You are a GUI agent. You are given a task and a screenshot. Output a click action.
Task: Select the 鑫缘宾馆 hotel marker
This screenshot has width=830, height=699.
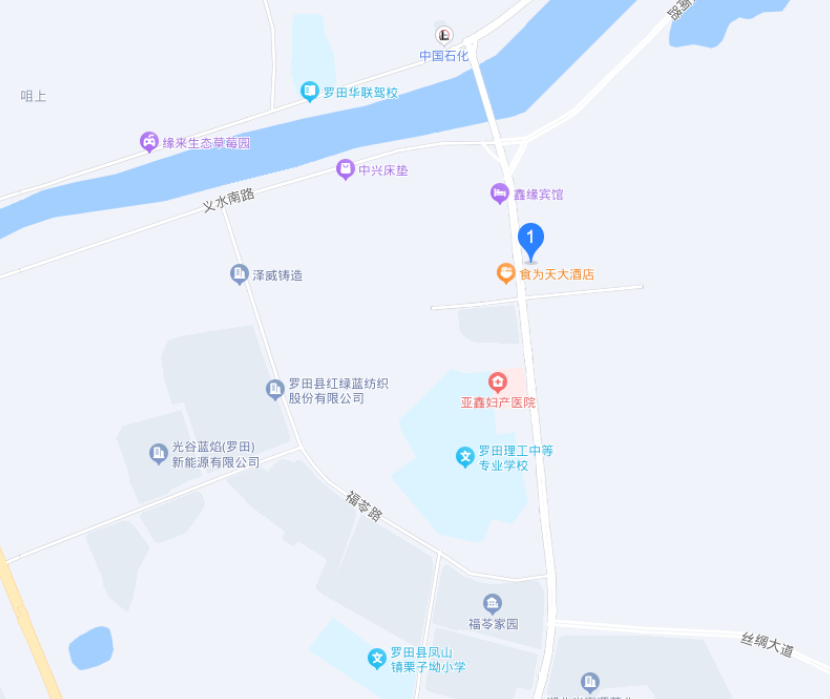click(499, 193)
